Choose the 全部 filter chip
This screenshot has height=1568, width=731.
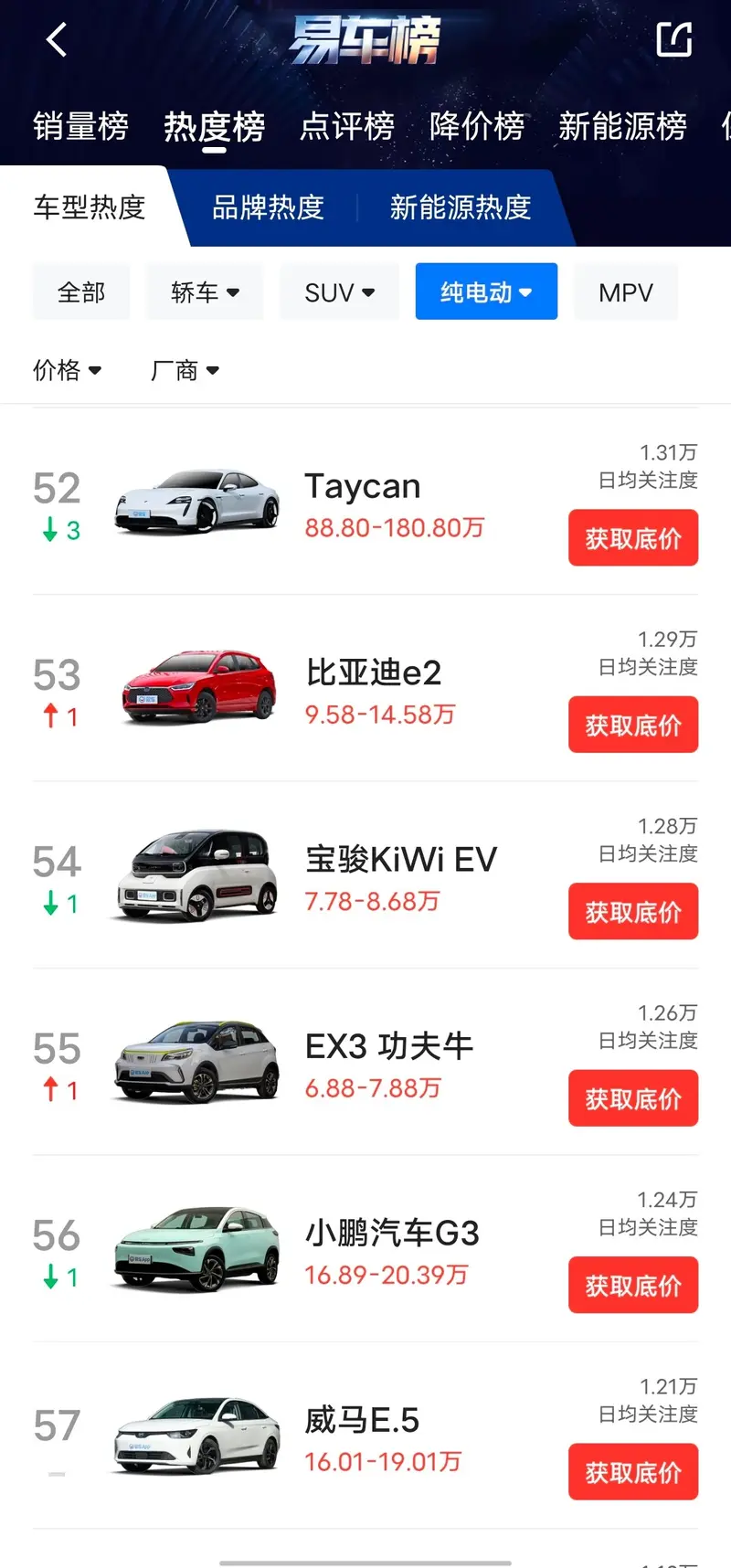pos(81,292)
